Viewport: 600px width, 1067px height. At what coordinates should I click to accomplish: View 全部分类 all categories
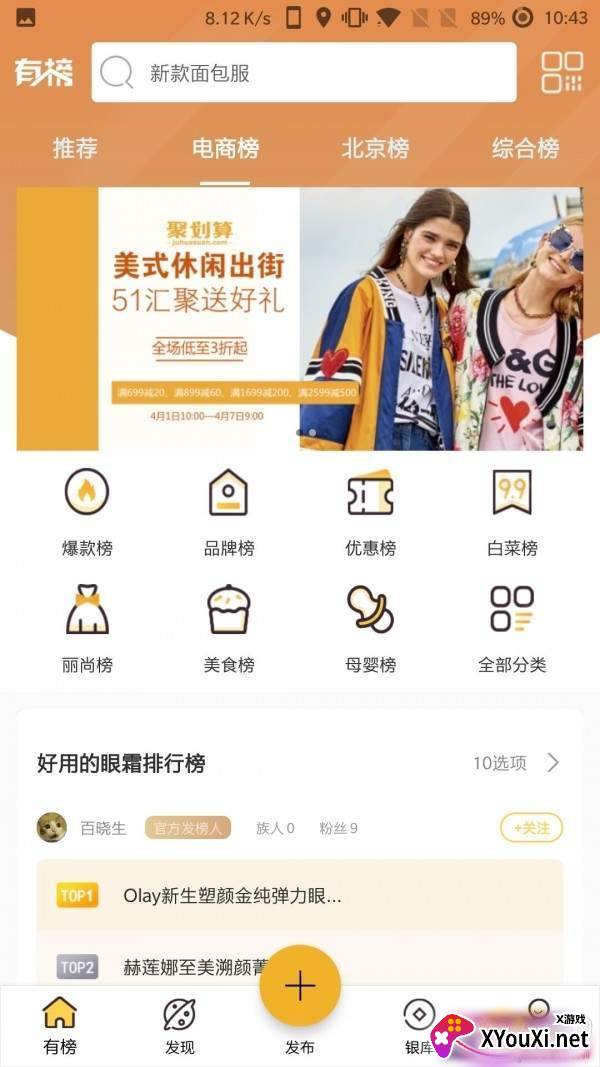click(x=512, y=629)
